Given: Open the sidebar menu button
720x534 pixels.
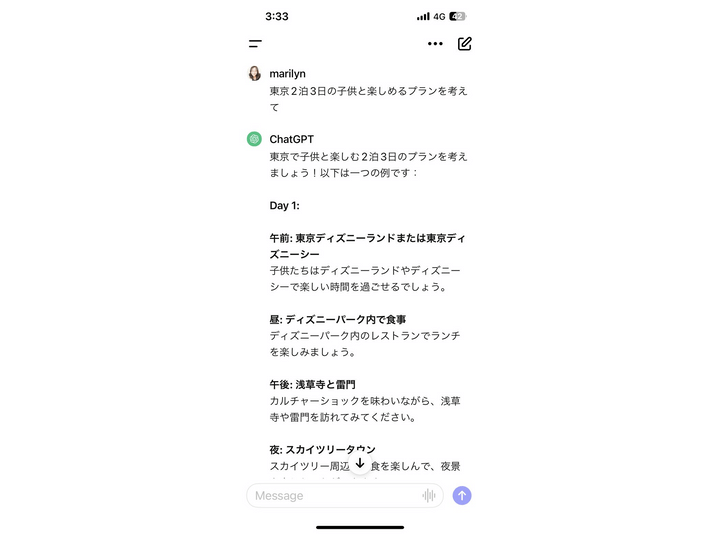Looking at the screenshot, I should click(x=255, y=44).
